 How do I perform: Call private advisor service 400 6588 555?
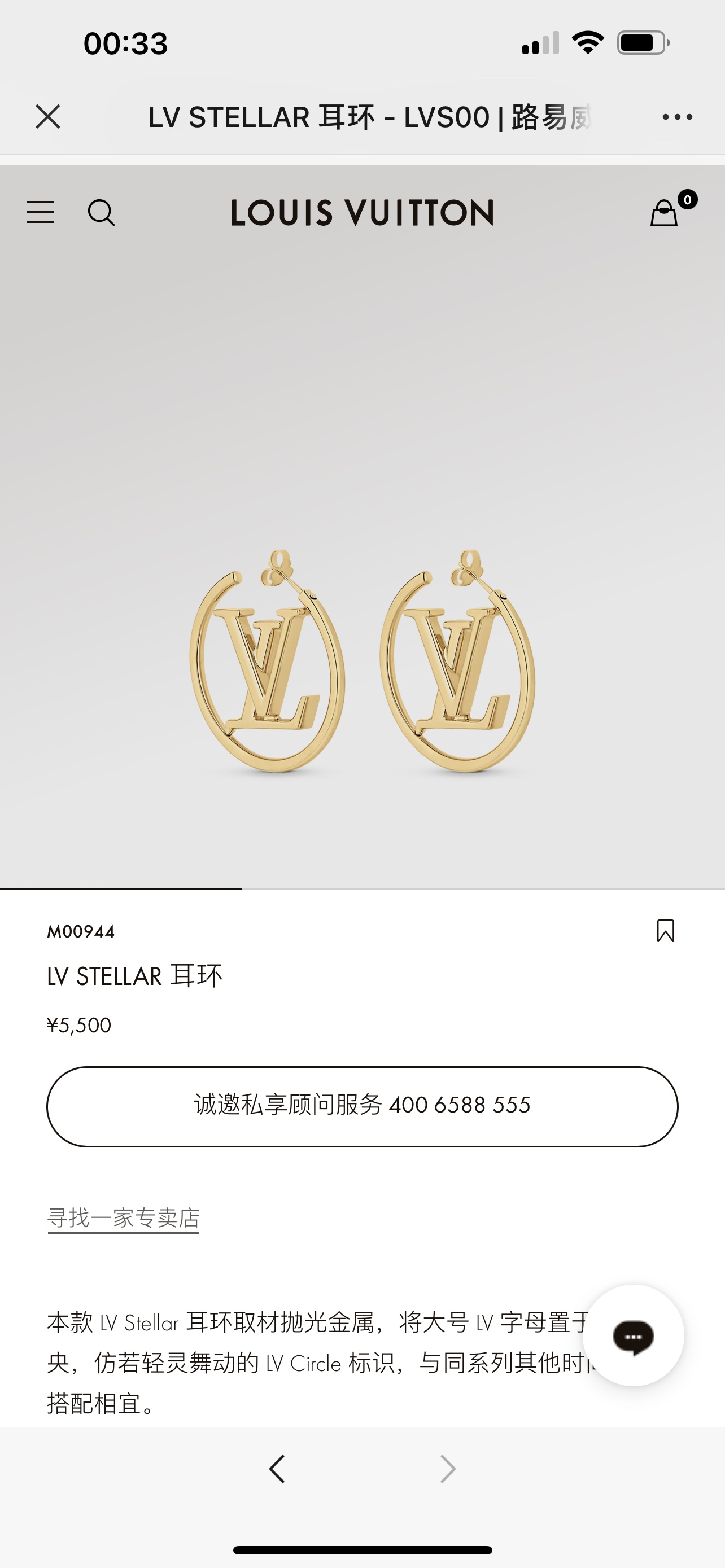tap(362, 1106)
